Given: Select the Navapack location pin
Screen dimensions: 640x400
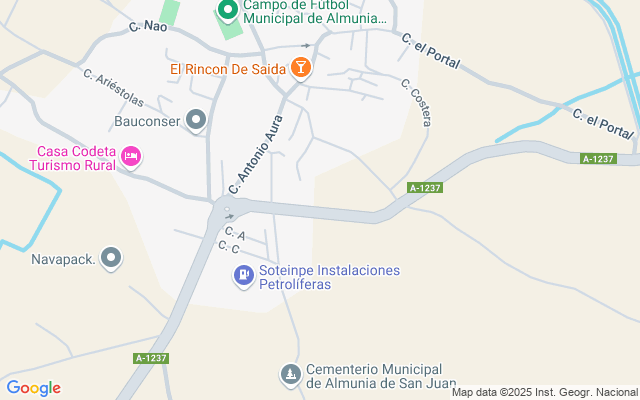Looking at the screenshot, I should tap(111, 259).
